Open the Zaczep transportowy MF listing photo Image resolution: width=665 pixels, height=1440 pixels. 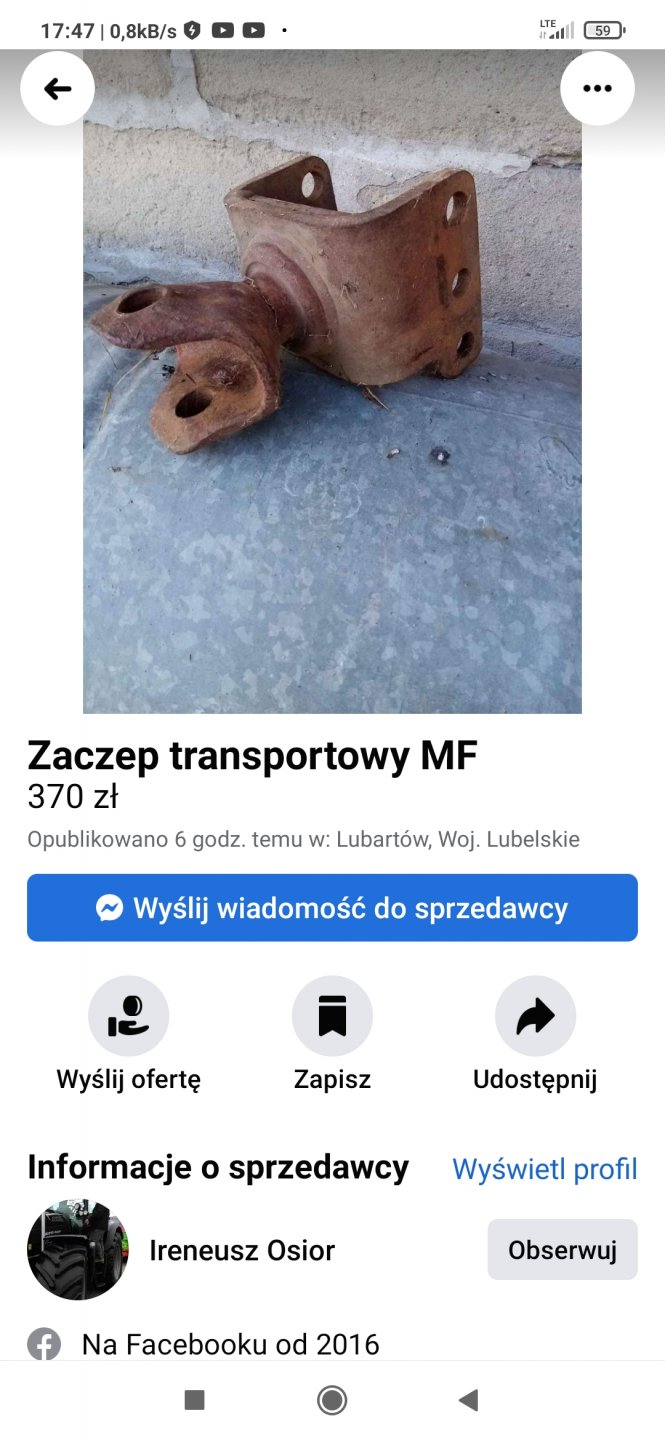tap(332, 400)
